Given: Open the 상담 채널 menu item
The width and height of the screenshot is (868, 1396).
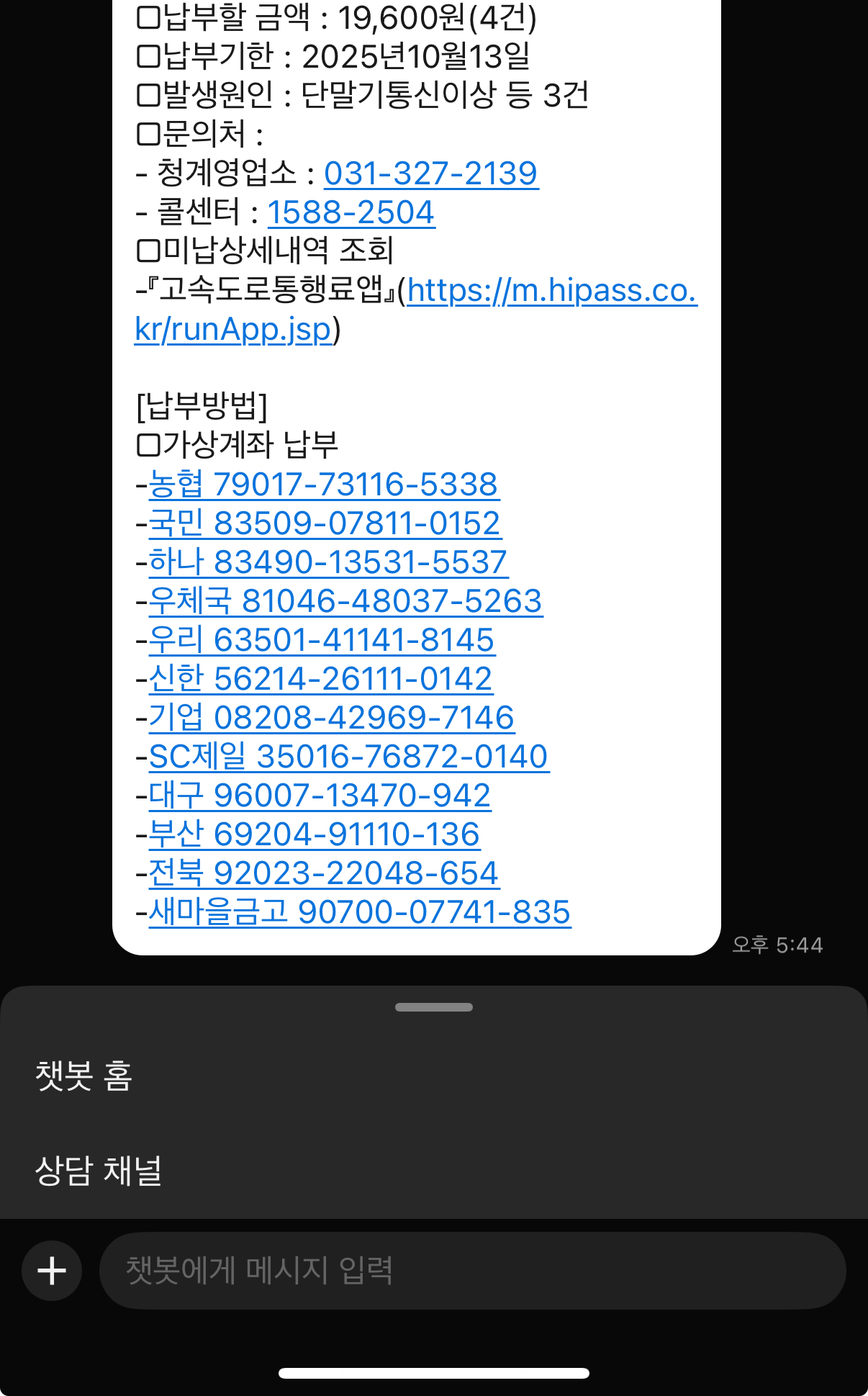Looking at the screenshot, I should coord(99,1171).
